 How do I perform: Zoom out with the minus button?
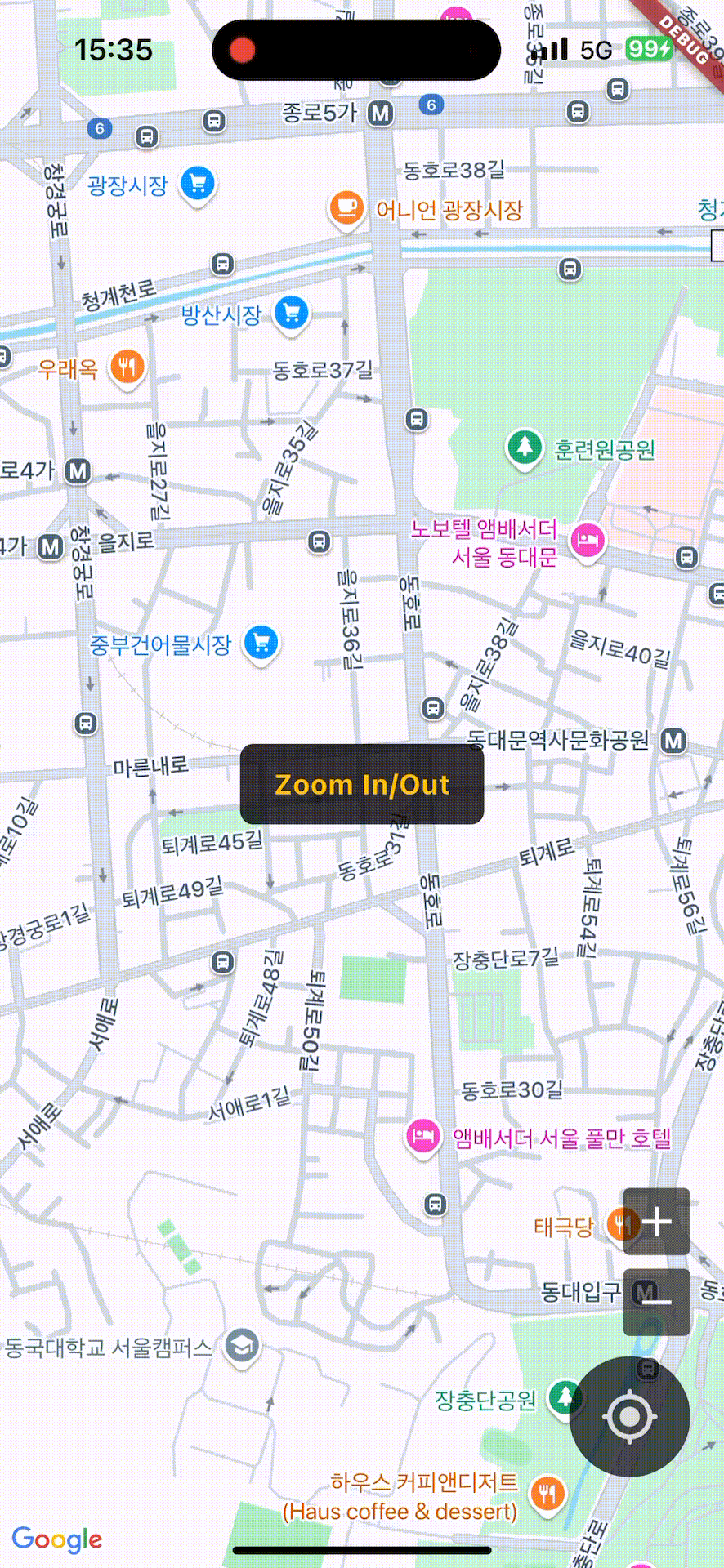tap(657, 1302)
